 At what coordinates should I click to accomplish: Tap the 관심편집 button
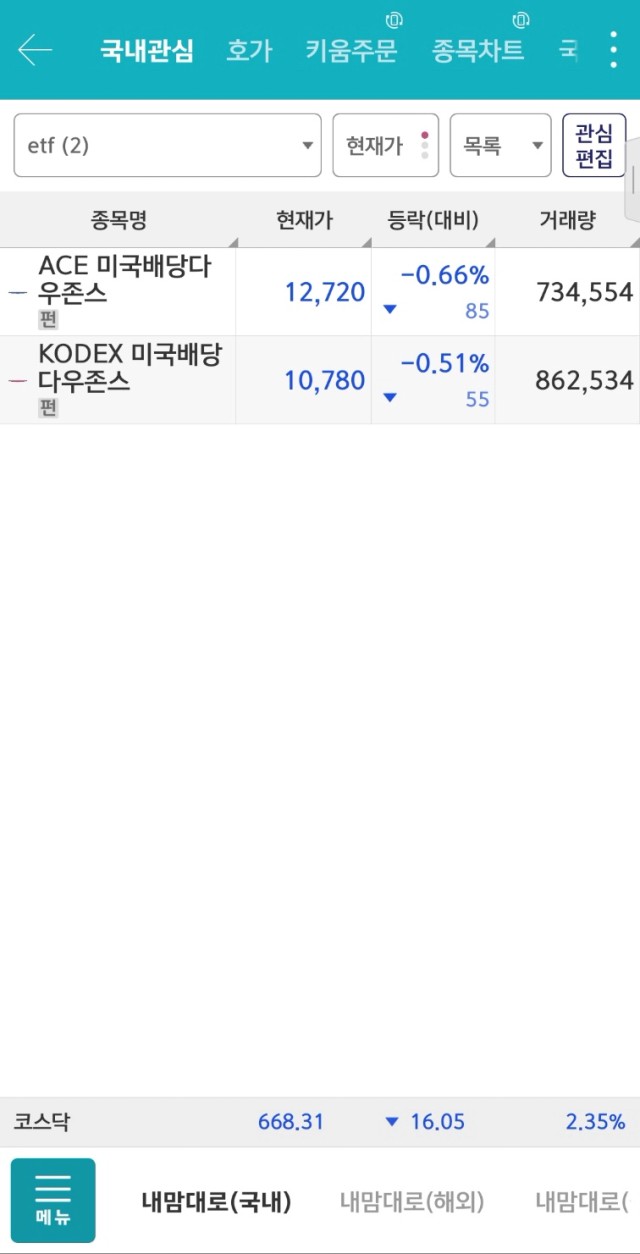(x=594, y=145)
